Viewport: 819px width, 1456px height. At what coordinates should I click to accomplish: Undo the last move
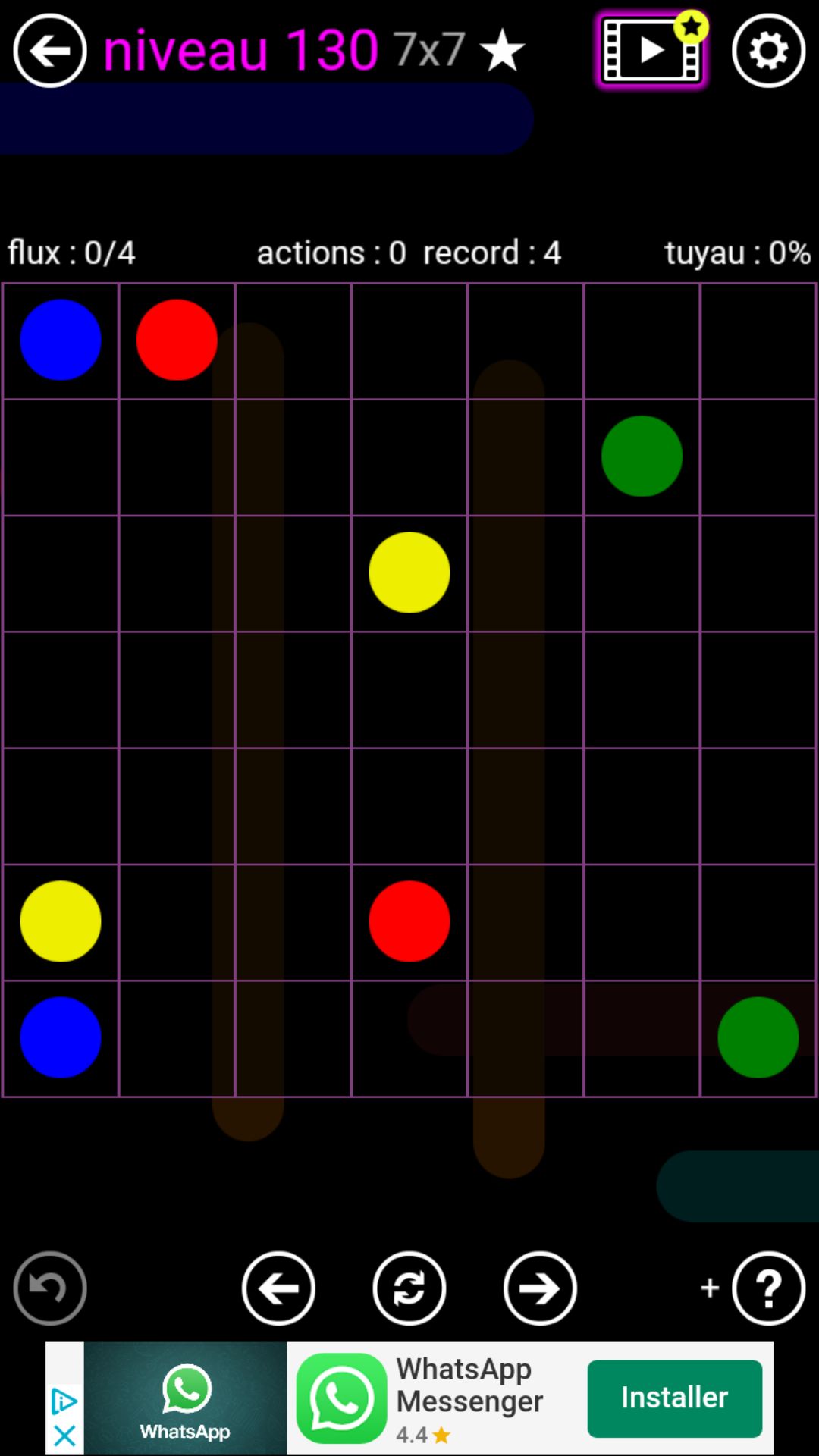[50, 1288]
